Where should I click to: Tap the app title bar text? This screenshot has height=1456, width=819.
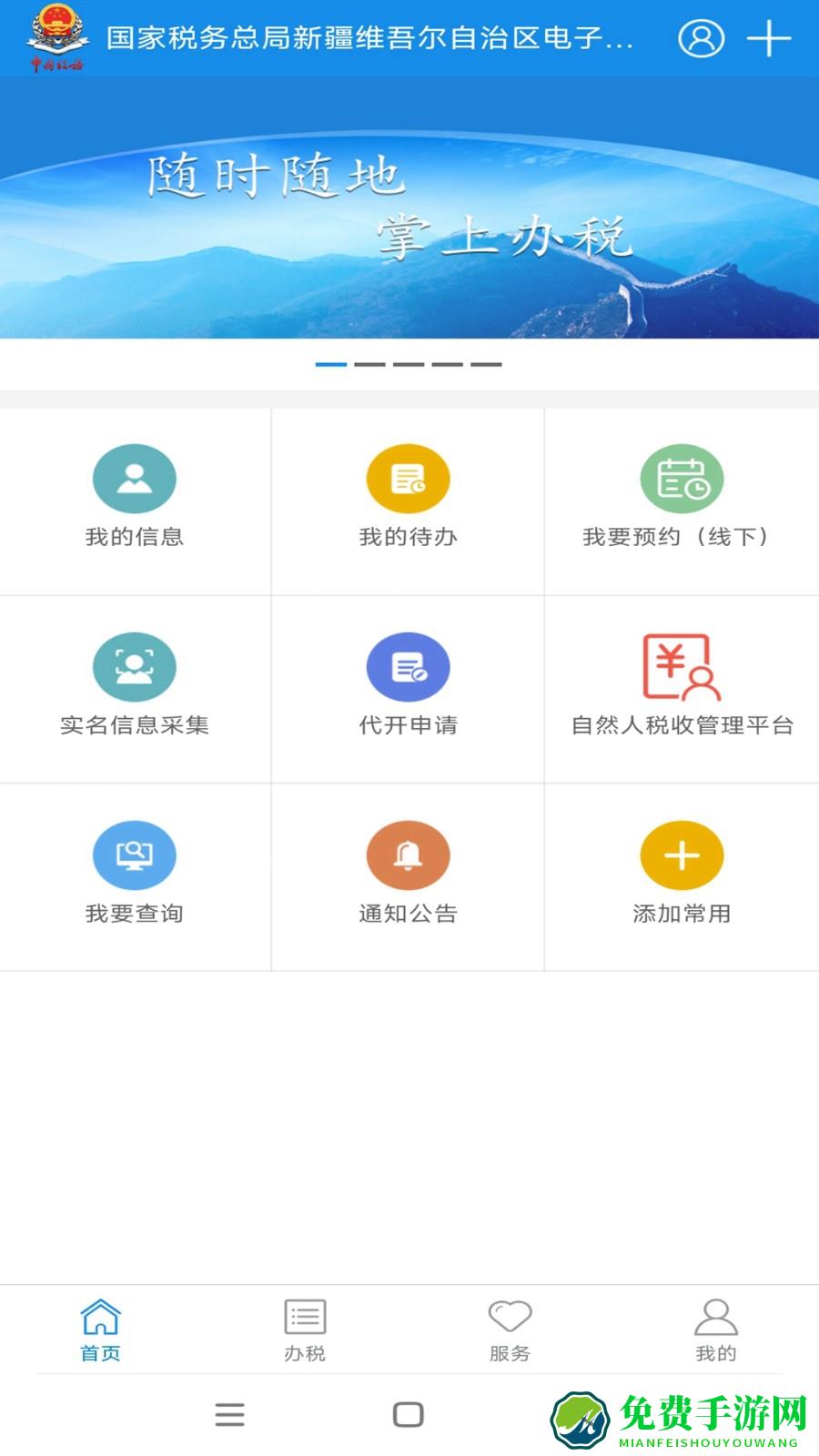click(x=373, y=38)
